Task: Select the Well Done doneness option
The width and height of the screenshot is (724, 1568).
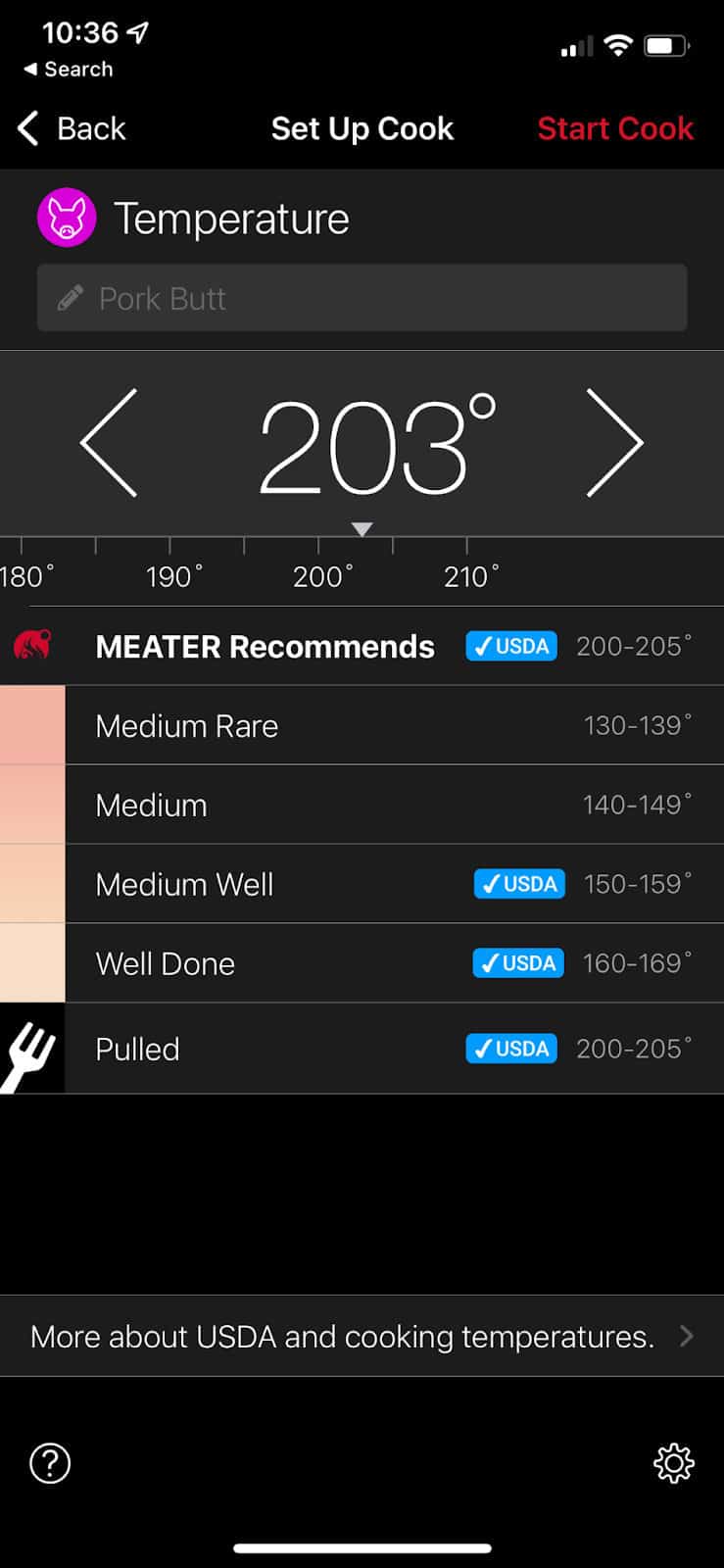Action: tap(362, 962)
